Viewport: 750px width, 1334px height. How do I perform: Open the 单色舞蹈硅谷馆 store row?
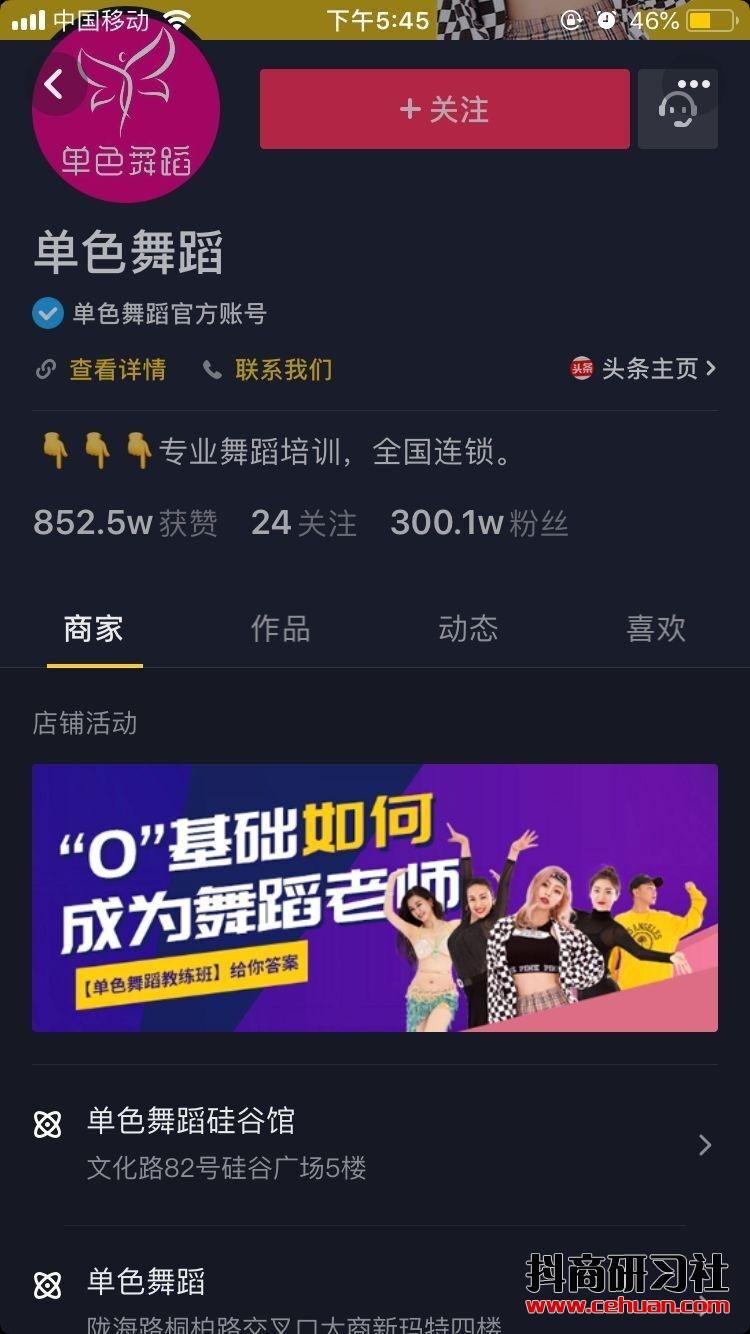tap(374, 1144)
